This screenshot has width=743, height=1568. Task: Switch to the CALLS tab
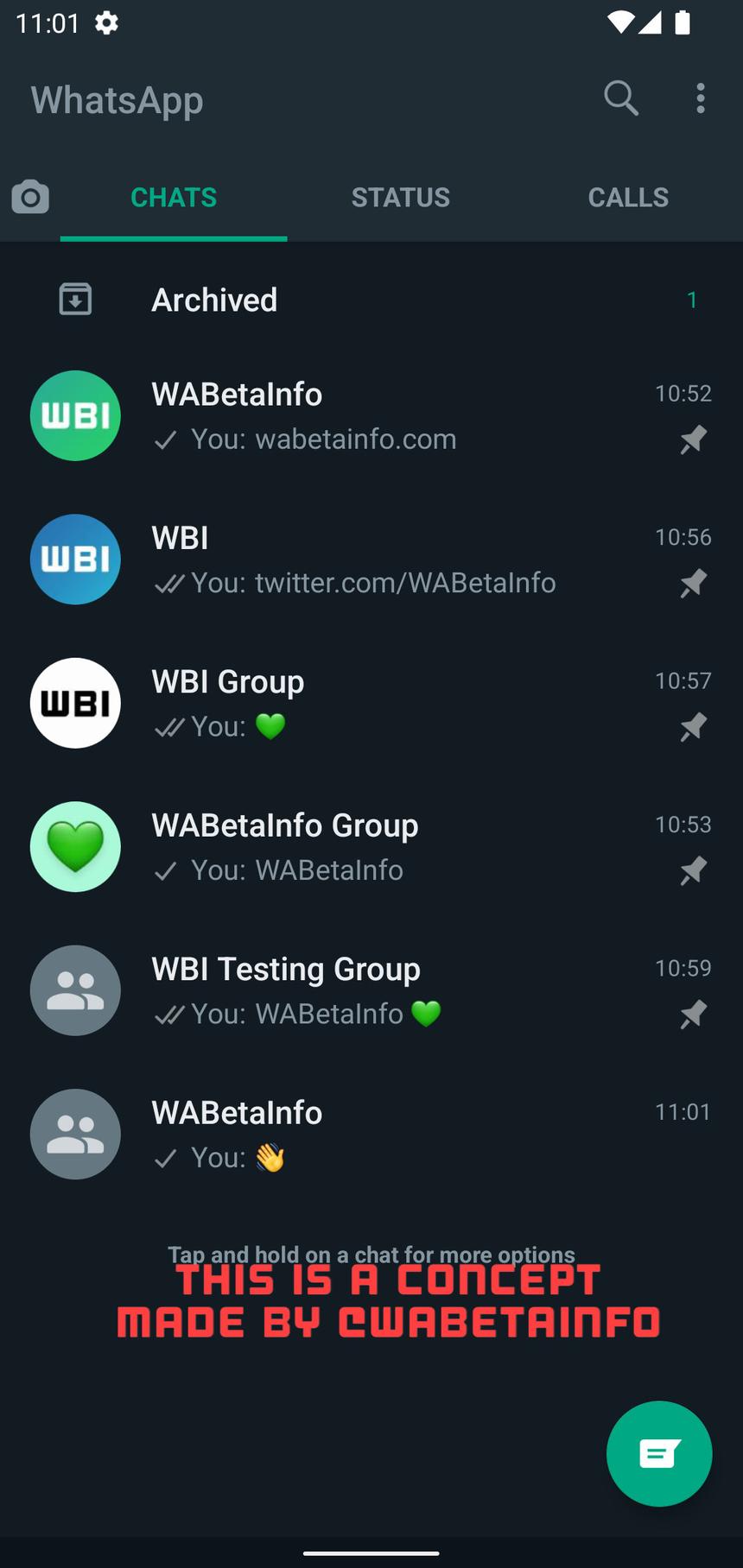tap(628, 197)
